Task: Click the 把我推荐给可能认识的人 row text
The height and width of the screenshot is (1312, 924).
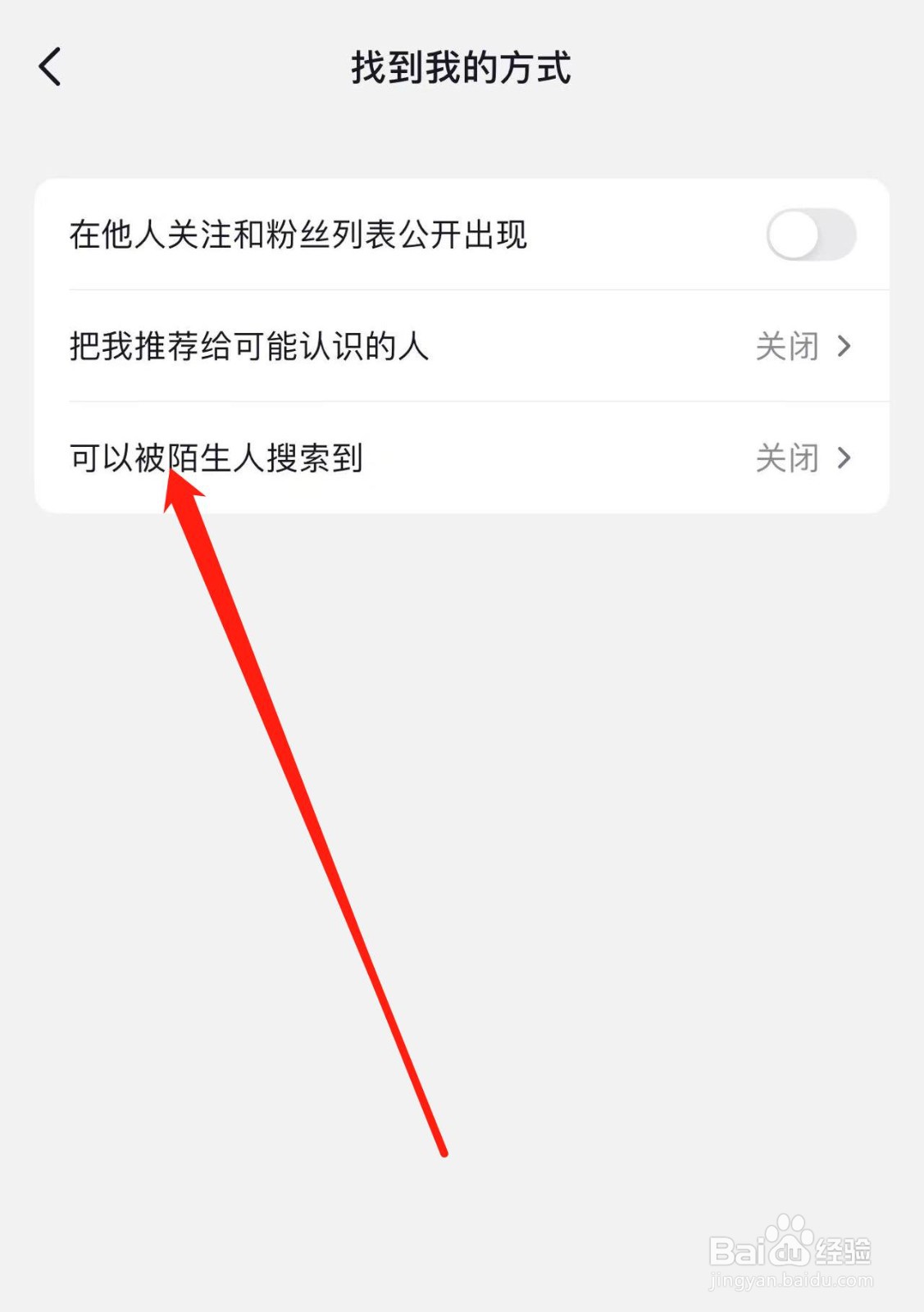Action: pos(248,348)
